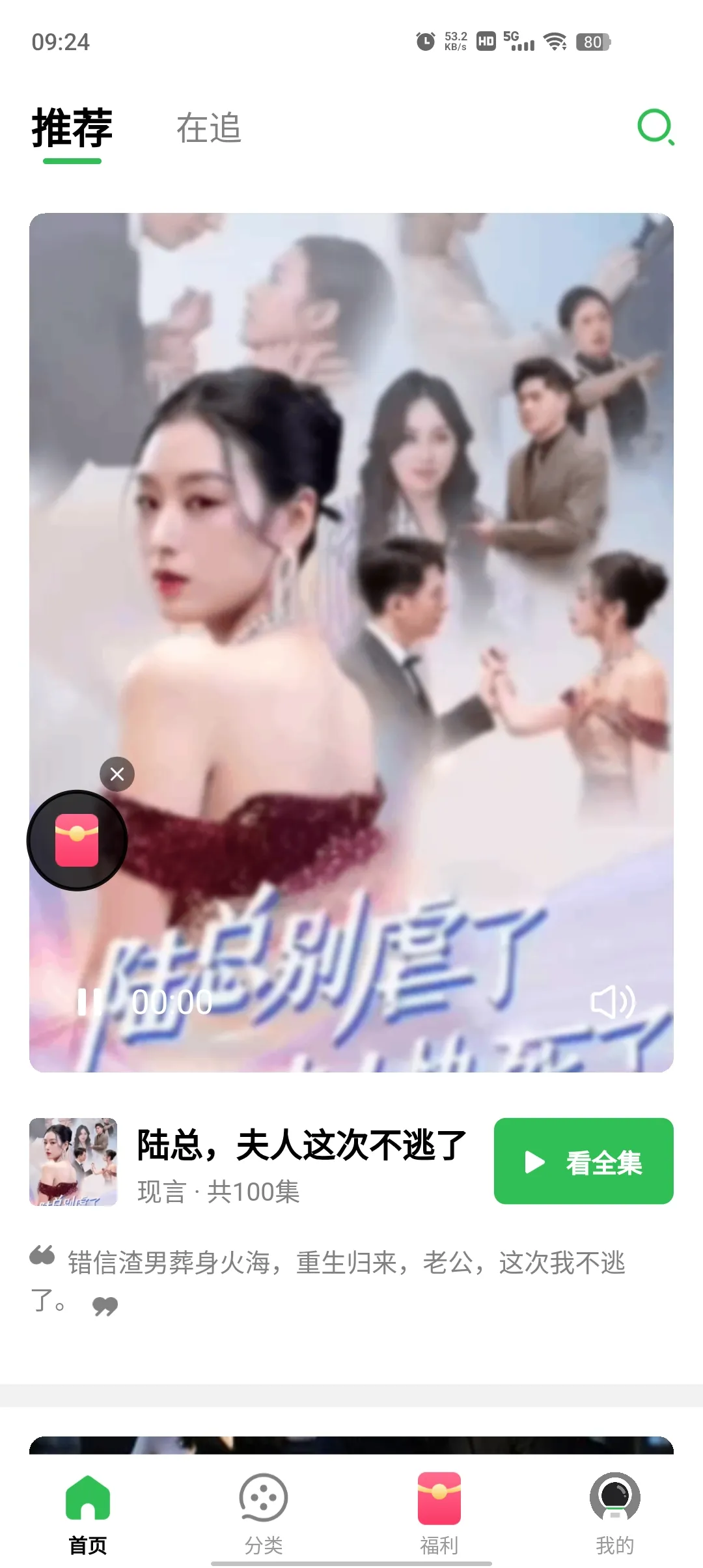Toggle the video sound speaker icon
Viewport: 703px width, 1568px height.
[612, 1002]
